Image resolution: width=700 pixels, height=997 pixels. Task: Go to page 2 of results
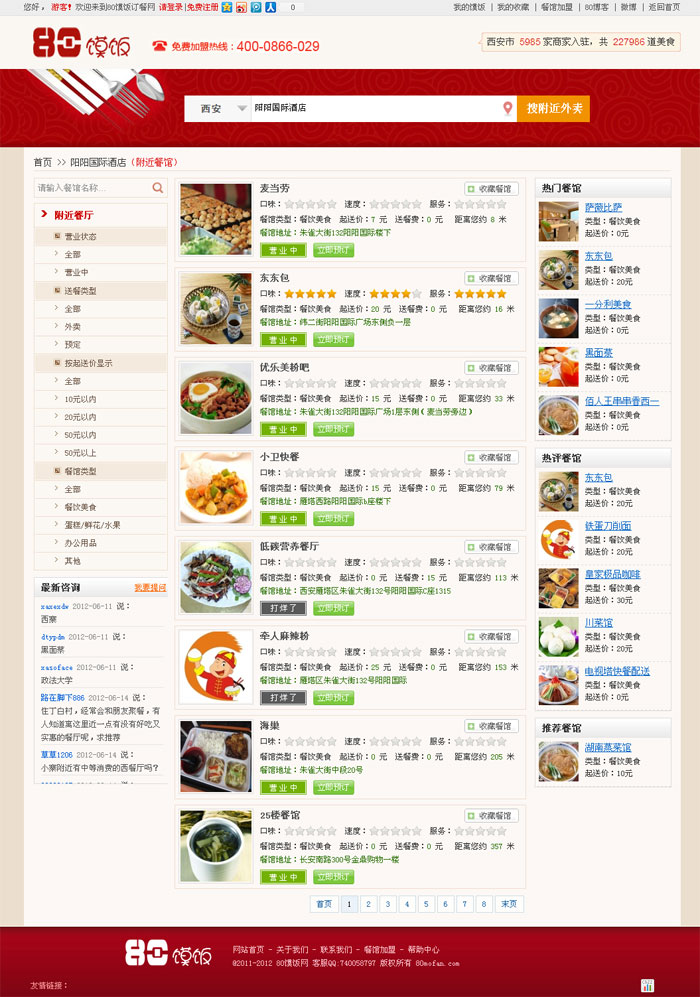(369, 904)
